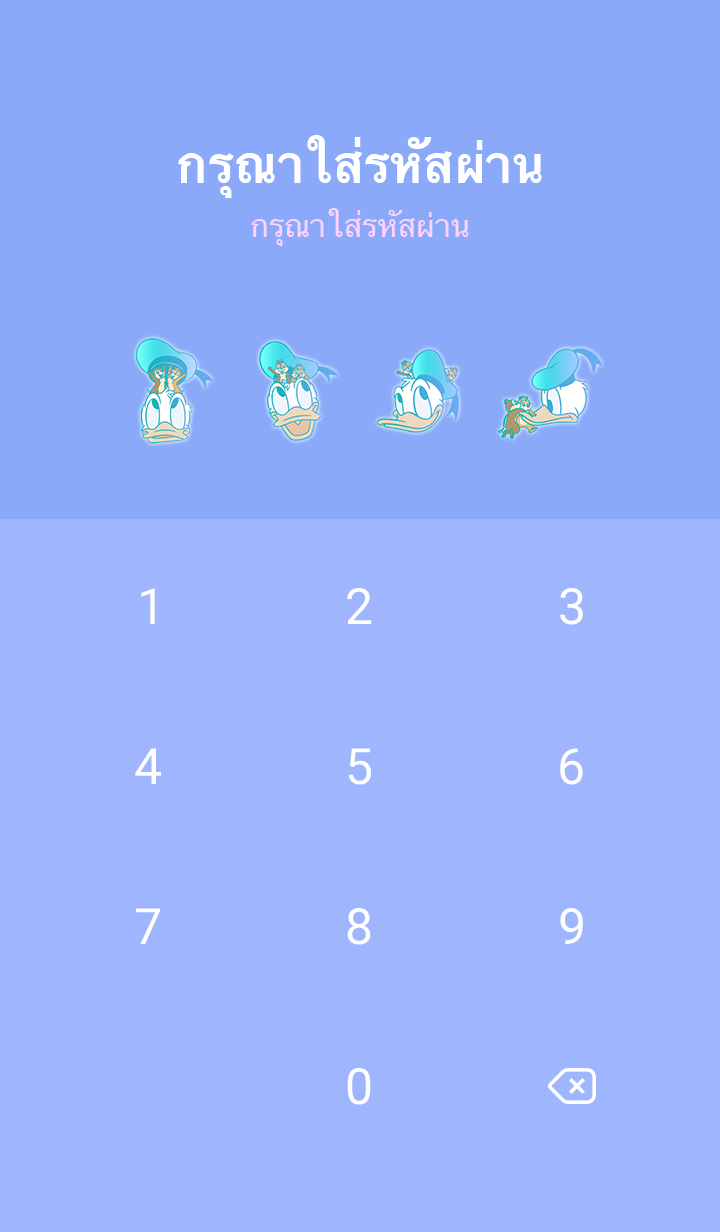Tap the 8 key
The image size is (720, 1232).
click(x=359, y=927)
